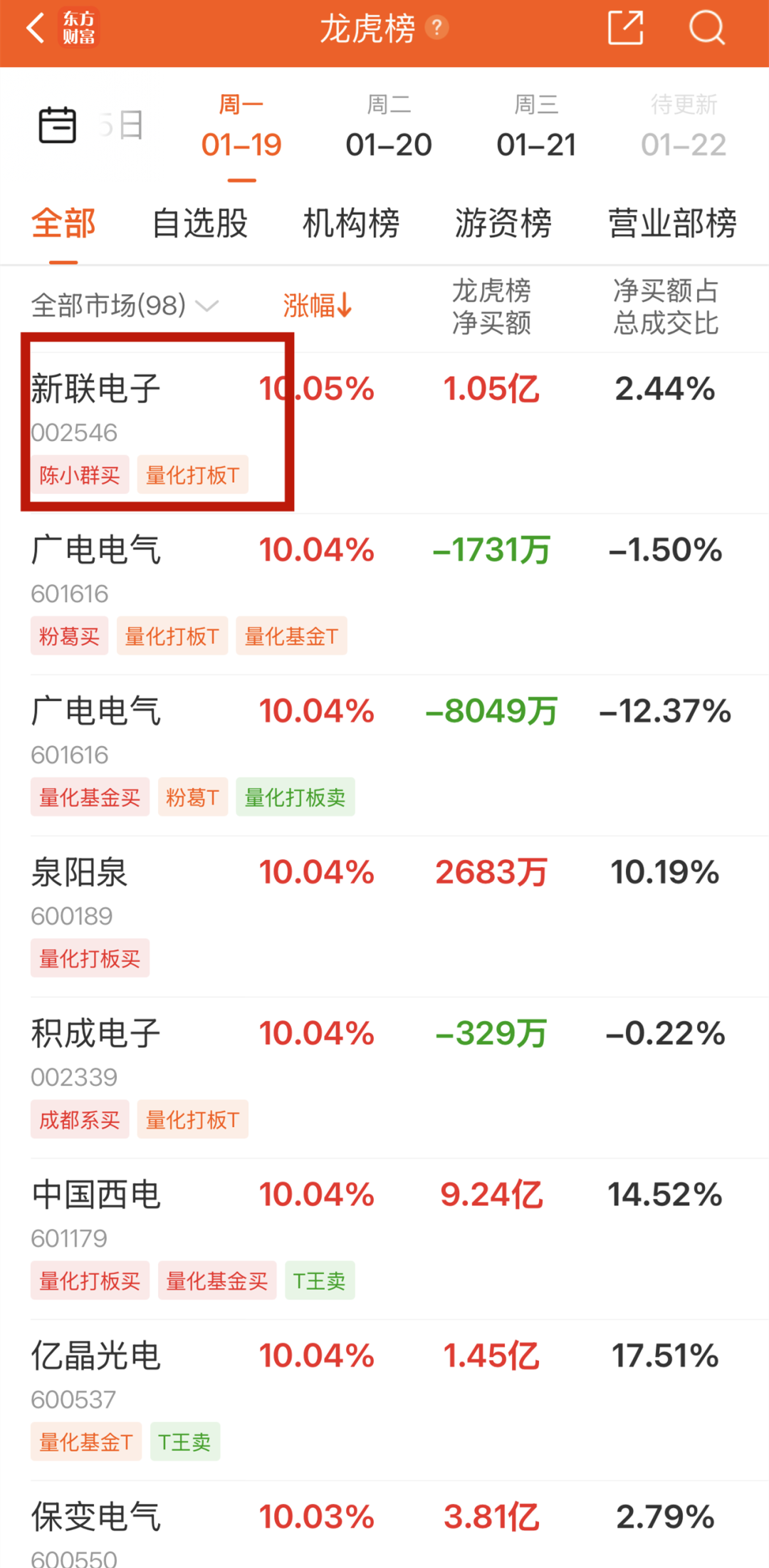
Task: Sort by 涨幅 column
Action: click(317, 306)
